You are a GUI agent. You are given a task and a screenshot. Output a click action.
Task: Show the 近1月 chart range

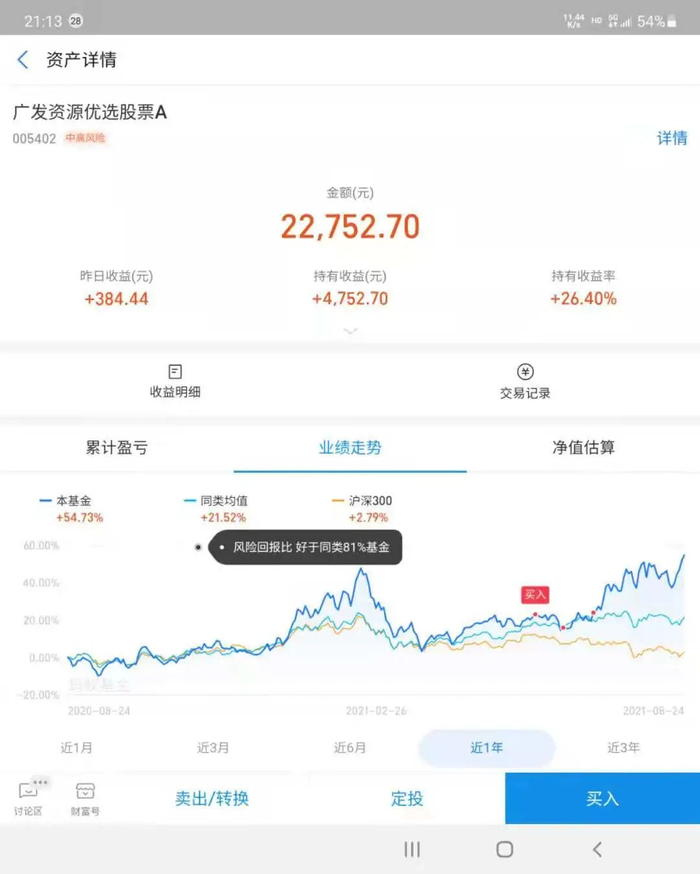pos(76,748)
